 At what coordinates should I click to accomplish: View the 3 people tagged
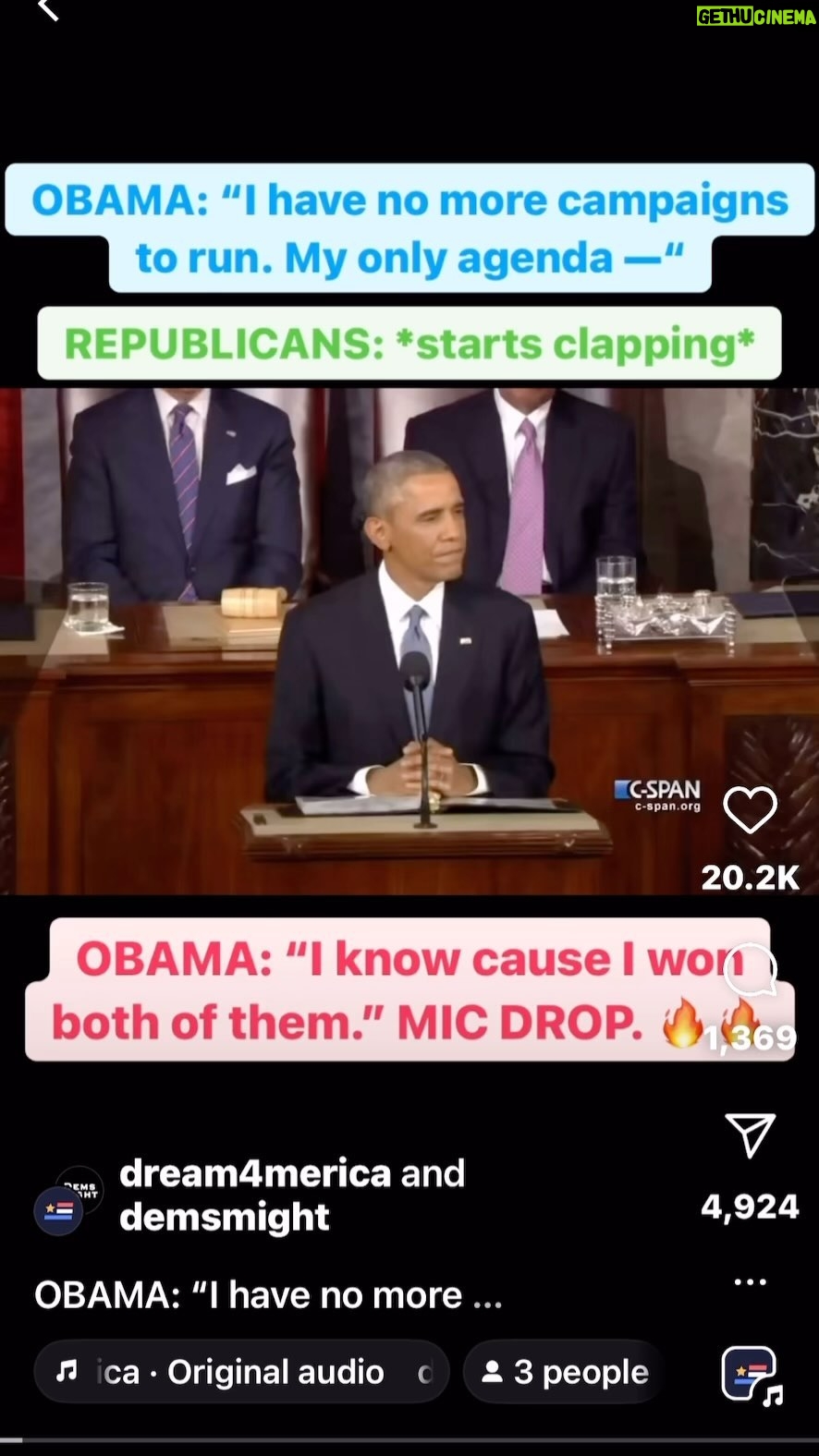(x=564, y=1373)
